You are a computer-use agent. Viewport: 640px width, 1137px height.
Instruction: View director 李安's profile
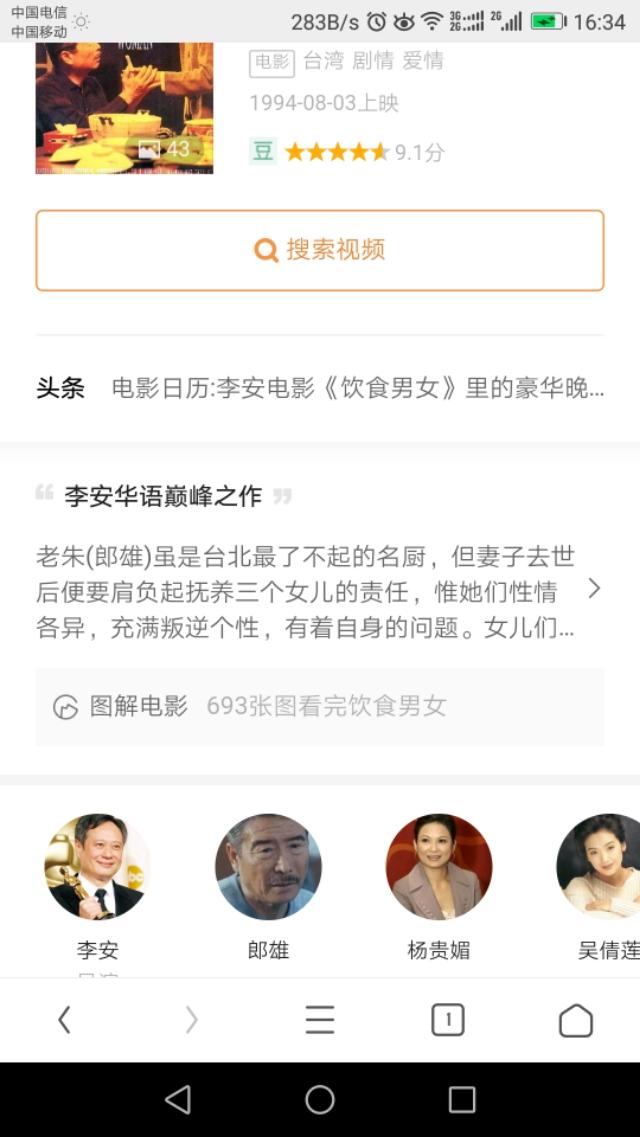click(x=97, y=867)
